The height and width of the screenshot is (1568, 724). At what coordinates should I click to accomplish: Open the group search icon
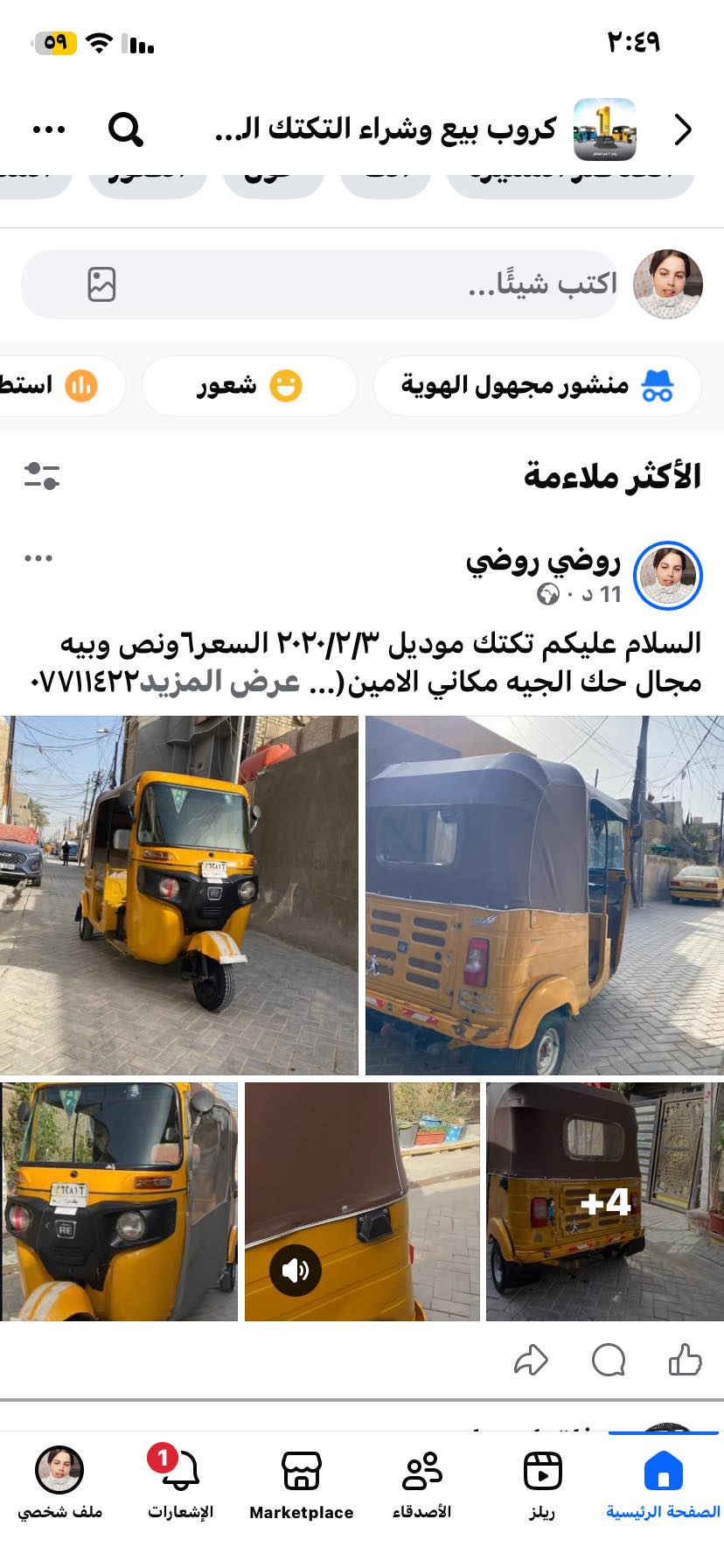click(x=125, y=129)
